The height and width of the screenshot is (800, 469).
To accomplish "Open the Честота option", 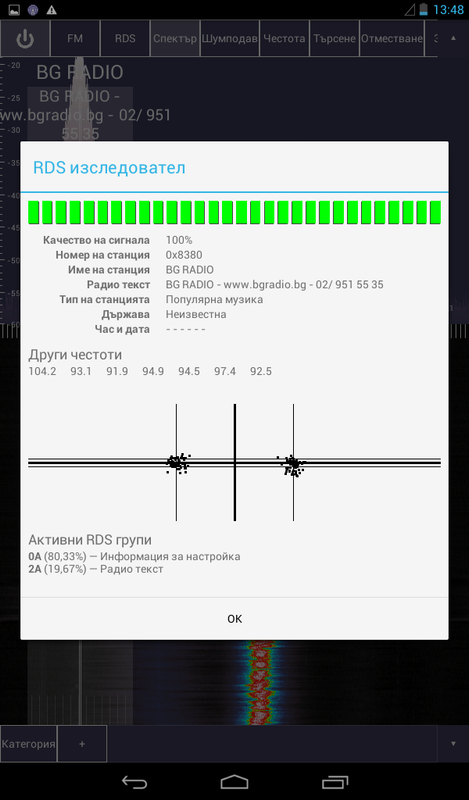I will click(x=284, y=38).
